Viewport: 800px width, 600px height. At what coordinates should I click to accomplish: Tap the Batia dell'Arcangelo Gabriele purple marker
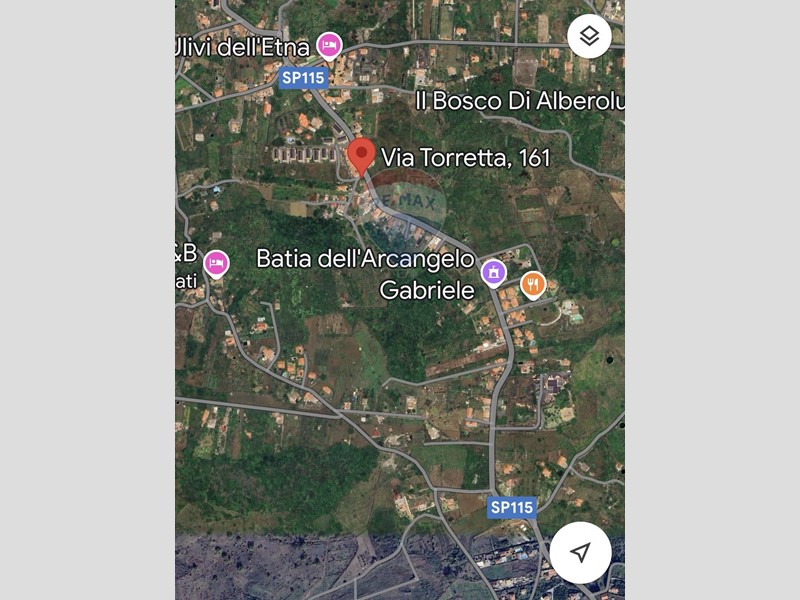point(493,271)
